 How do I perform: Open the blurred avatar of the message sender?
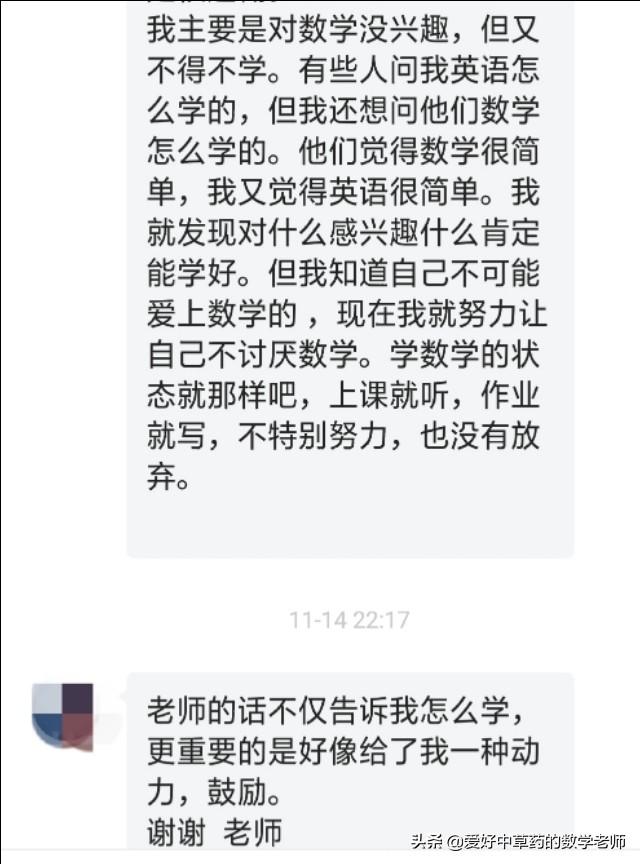click(63, 716)
